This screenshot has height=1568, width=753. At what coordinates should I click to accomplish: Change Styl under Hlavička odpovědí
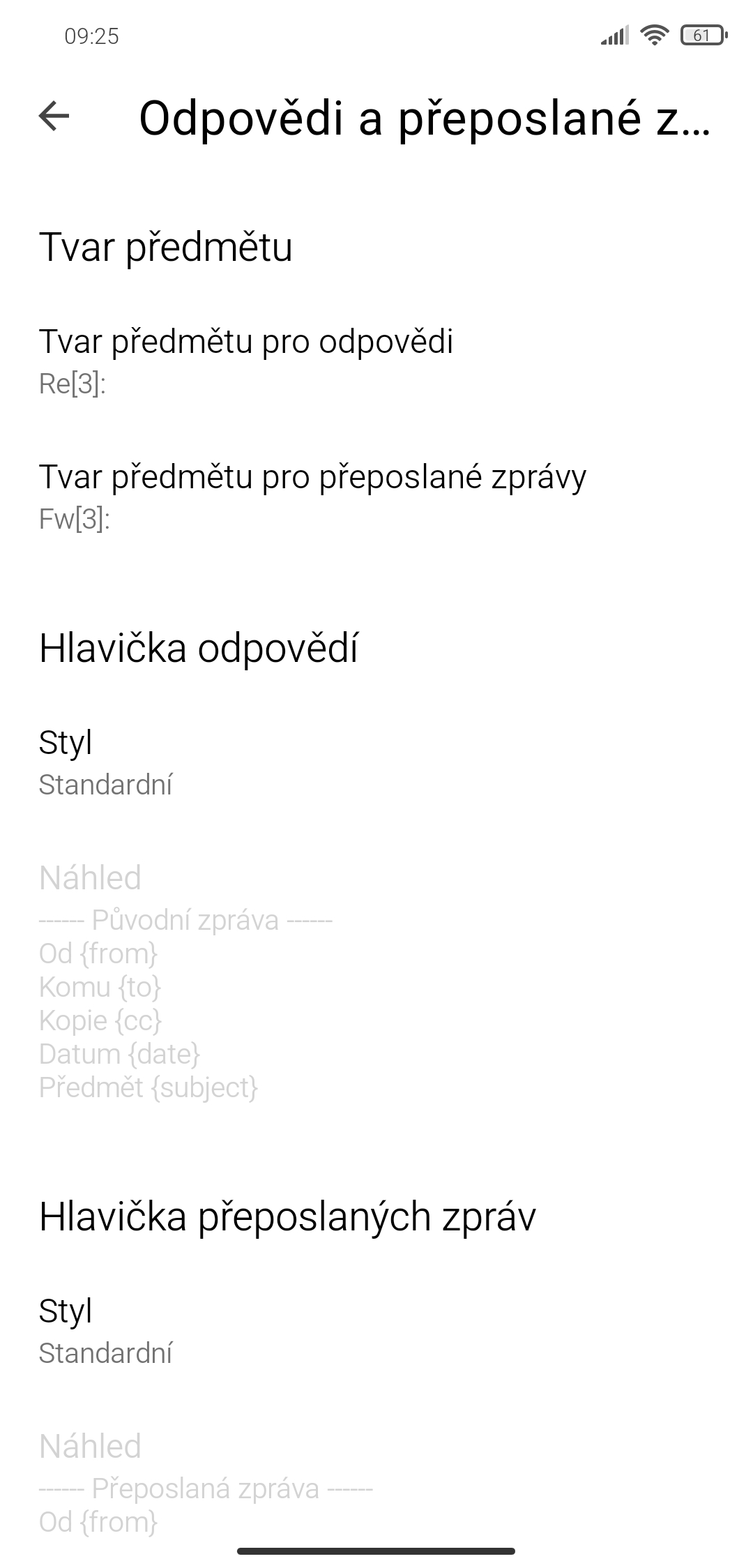pos(376,762)
